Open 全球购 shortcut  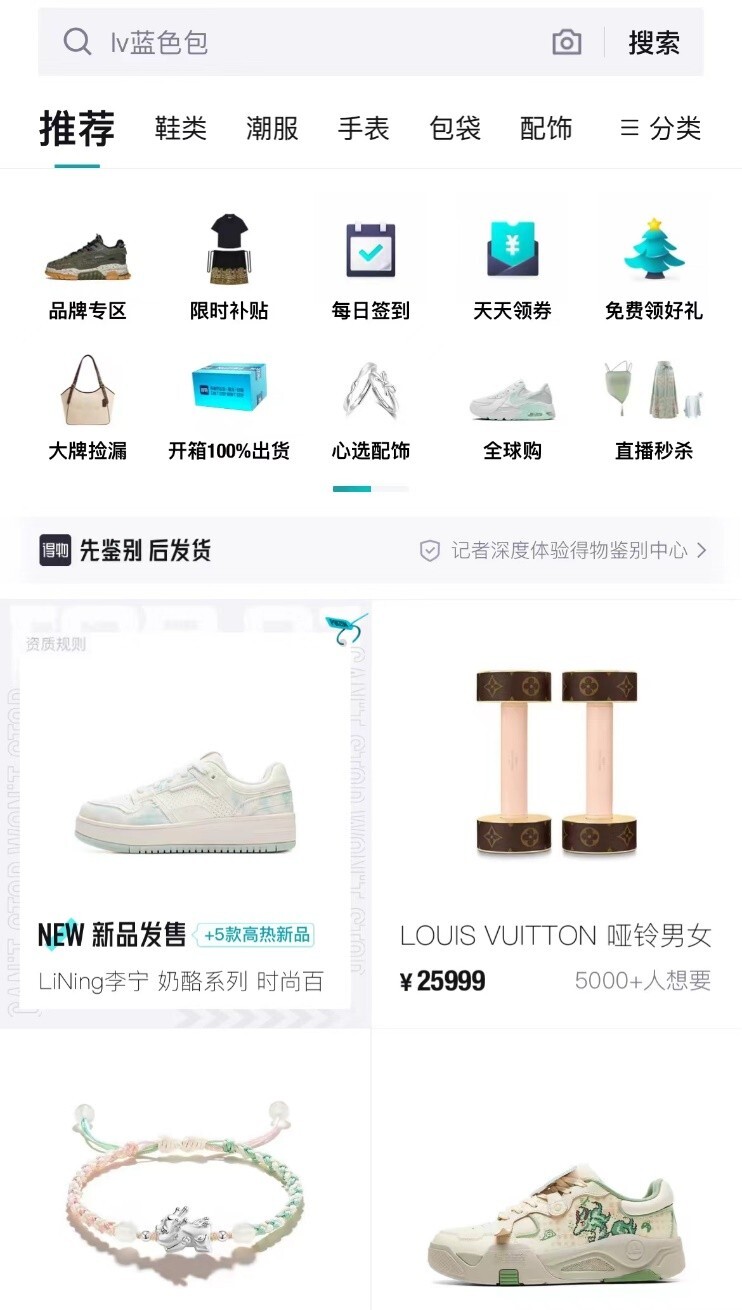pos(513,408)
